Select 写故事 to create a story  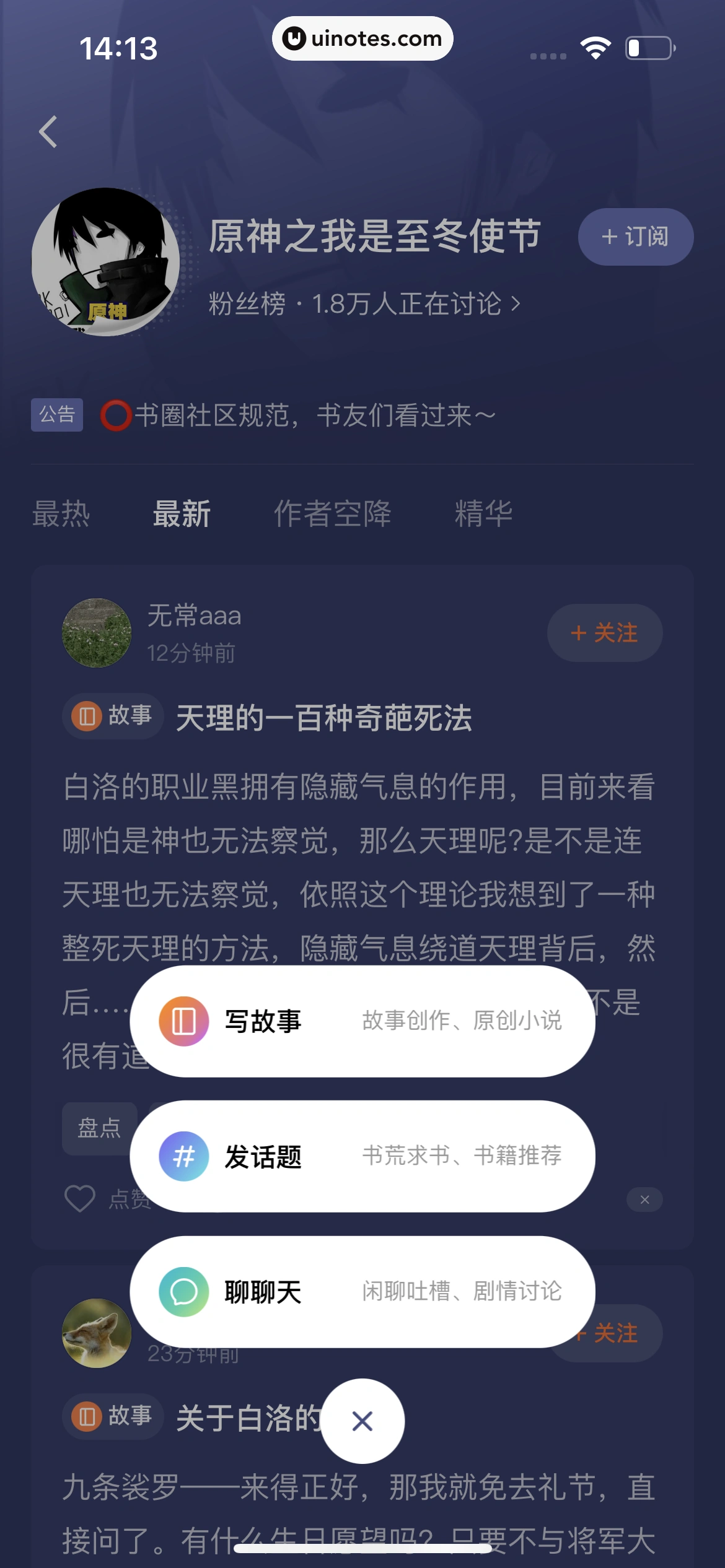[362, 1021]
